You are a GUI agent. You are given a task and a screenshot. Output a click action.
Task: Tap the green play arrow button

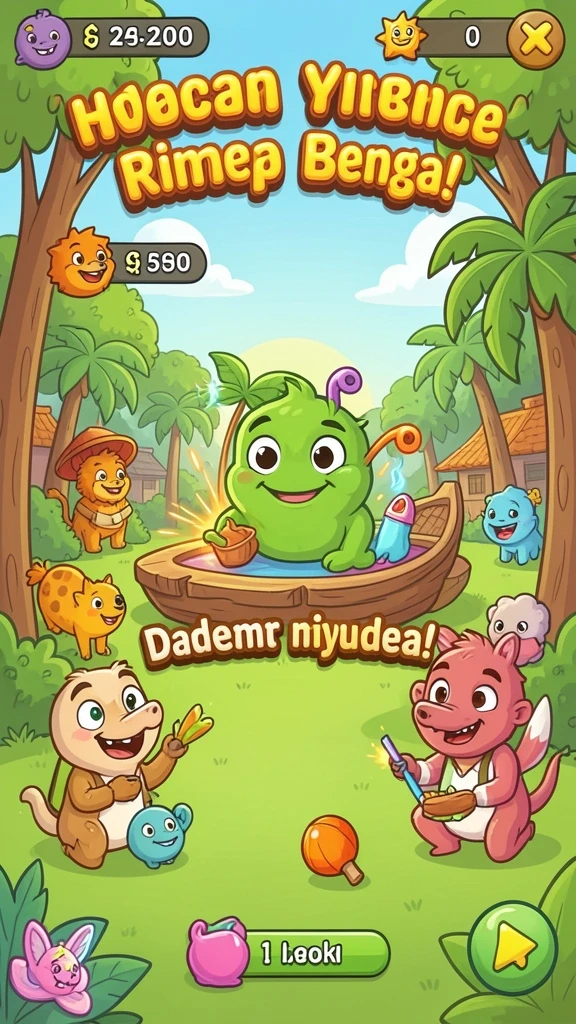pos(513,947)
